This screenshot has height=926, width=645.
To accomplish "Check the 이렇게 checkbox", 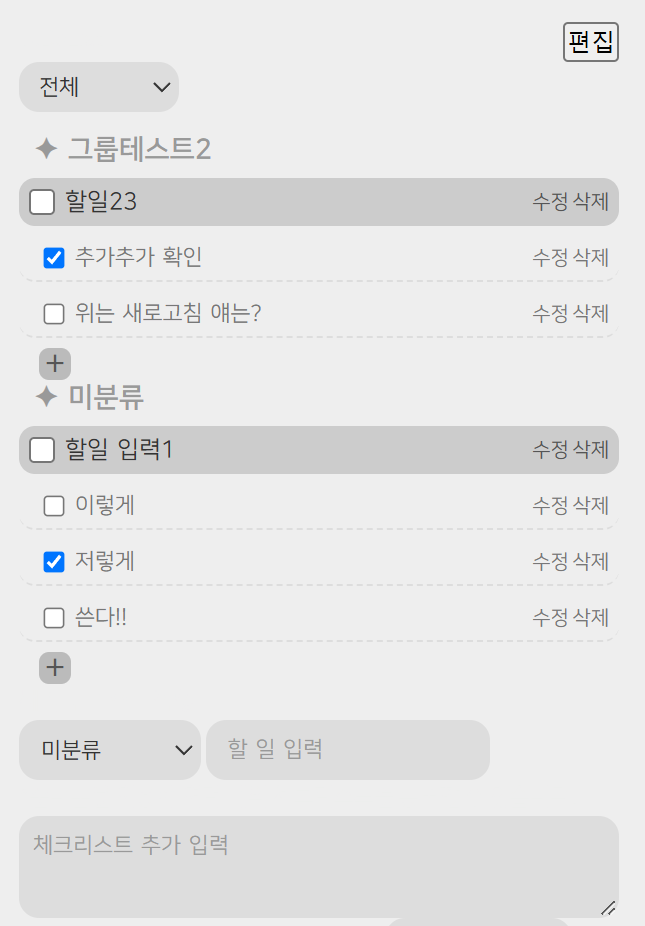I will [54, 506].
